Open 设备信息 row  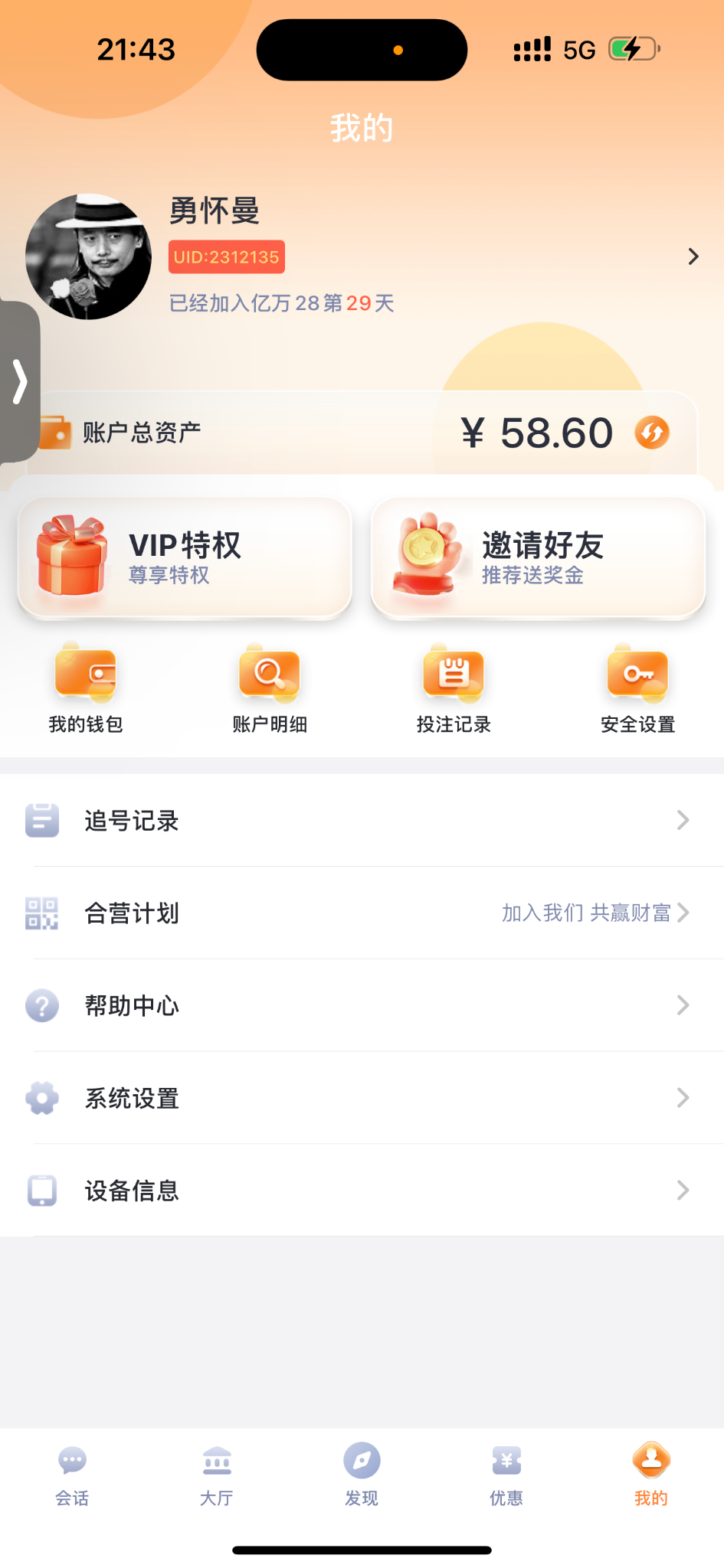(362, 1191)
